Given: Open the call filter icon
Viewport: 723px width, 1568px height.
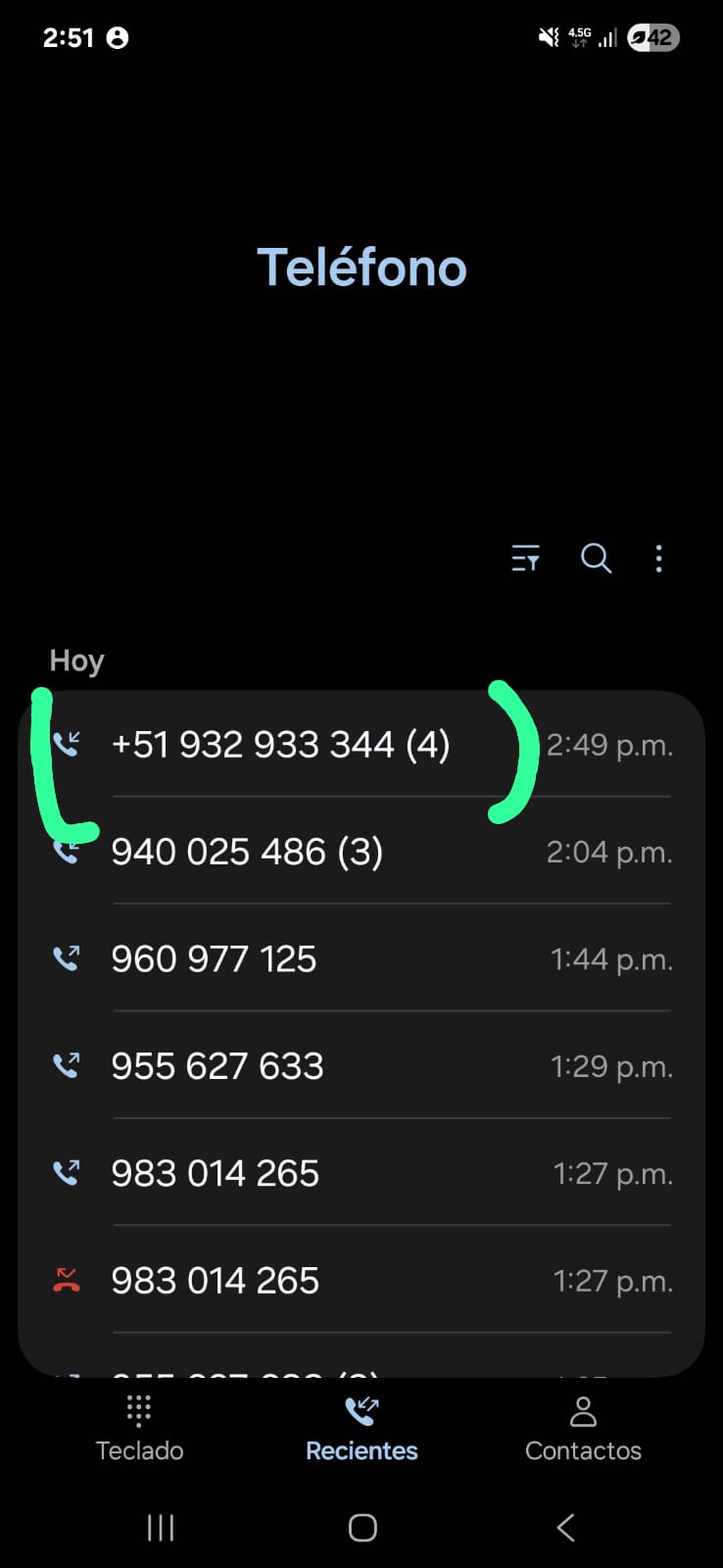Looking at the screenshot, I should click(x=525, y=559).
